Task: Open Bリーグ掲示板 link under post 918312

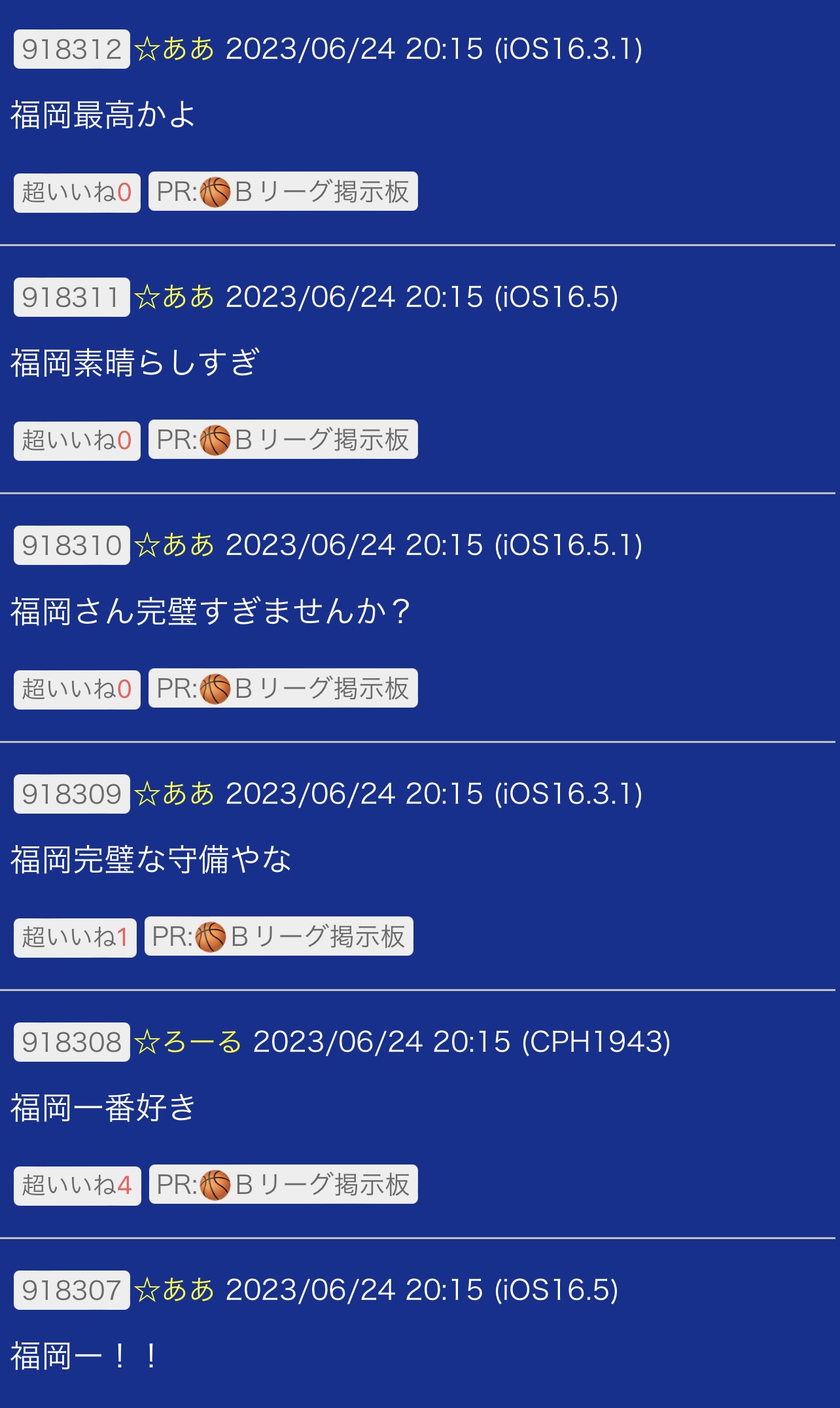Action: click(283, 192)
